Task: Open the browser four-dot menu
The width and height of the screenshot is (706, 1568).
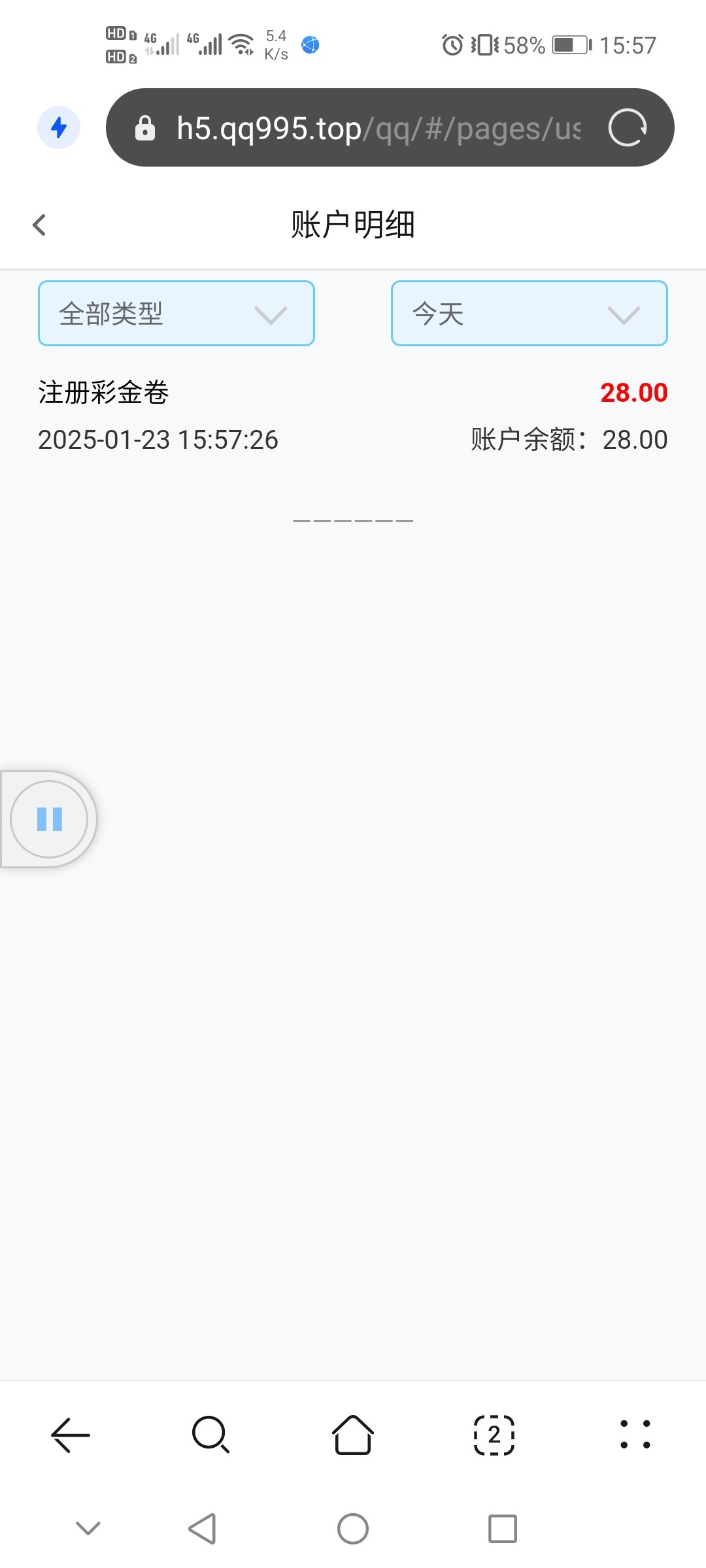Action: pyautogui.click(x=635, y=1435)
